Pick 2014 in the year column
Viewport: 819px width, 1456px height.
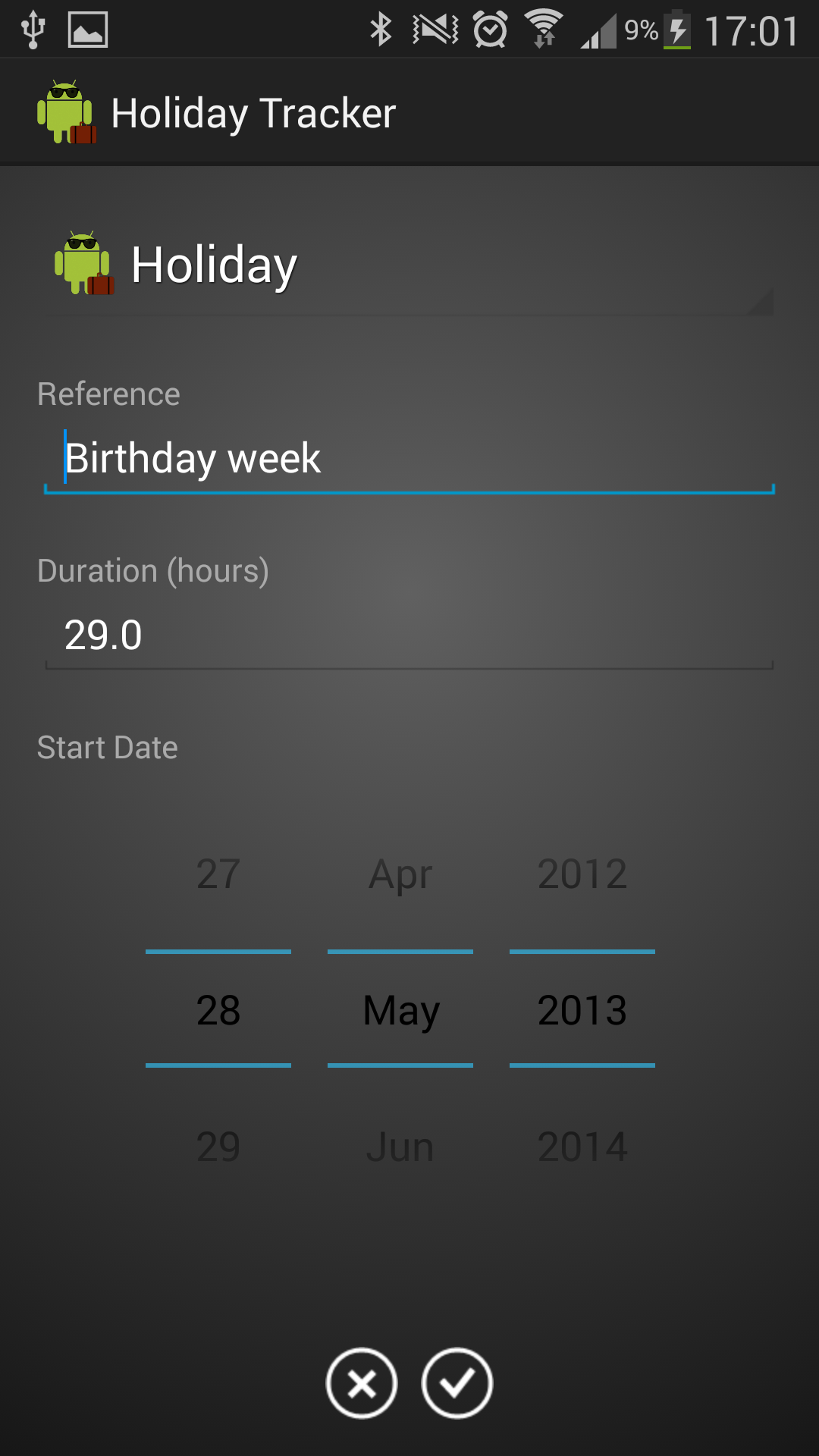coord(582,1147)
